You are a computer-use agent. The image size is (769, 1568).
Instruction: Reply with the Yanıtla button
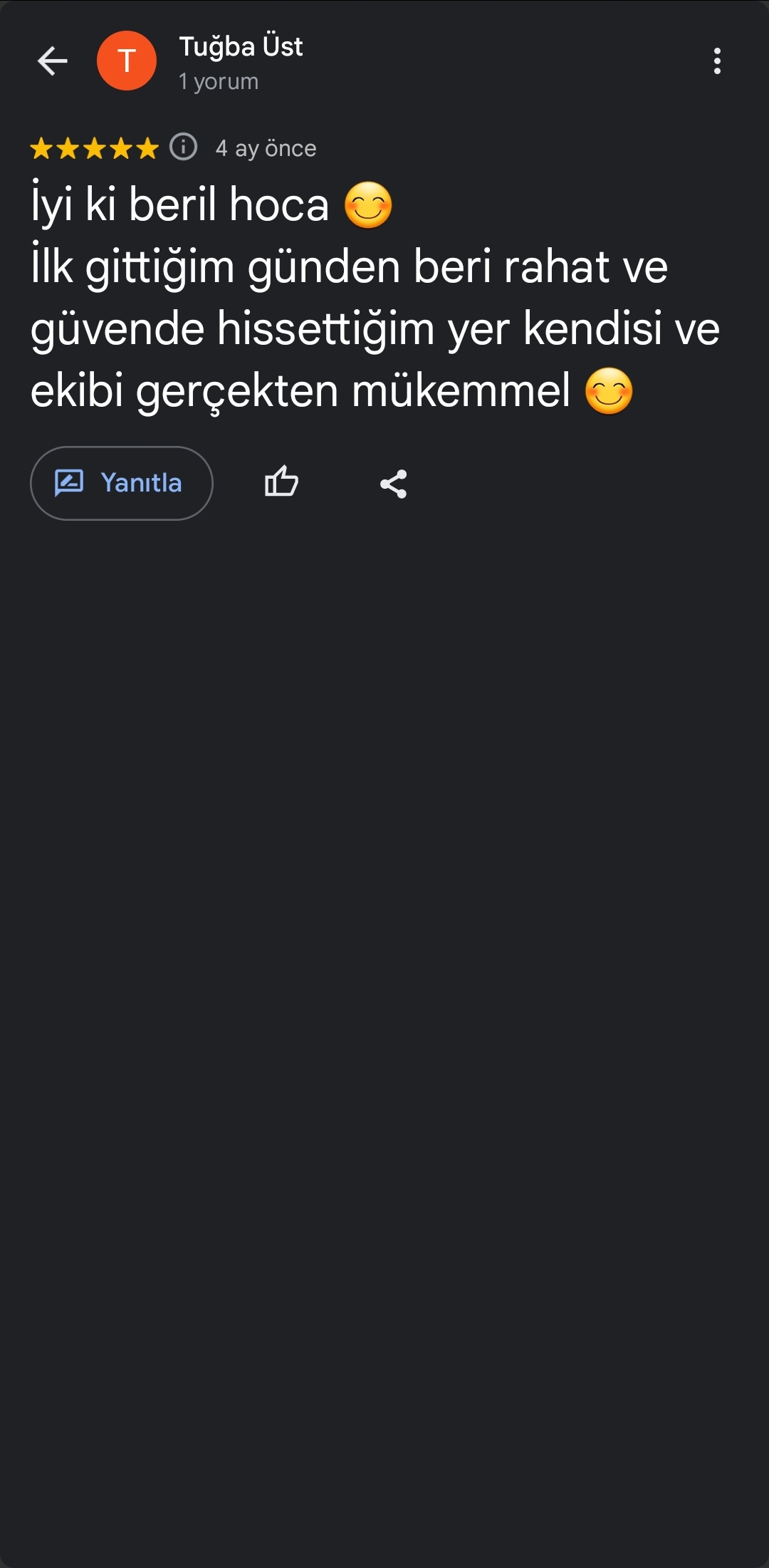122,483
